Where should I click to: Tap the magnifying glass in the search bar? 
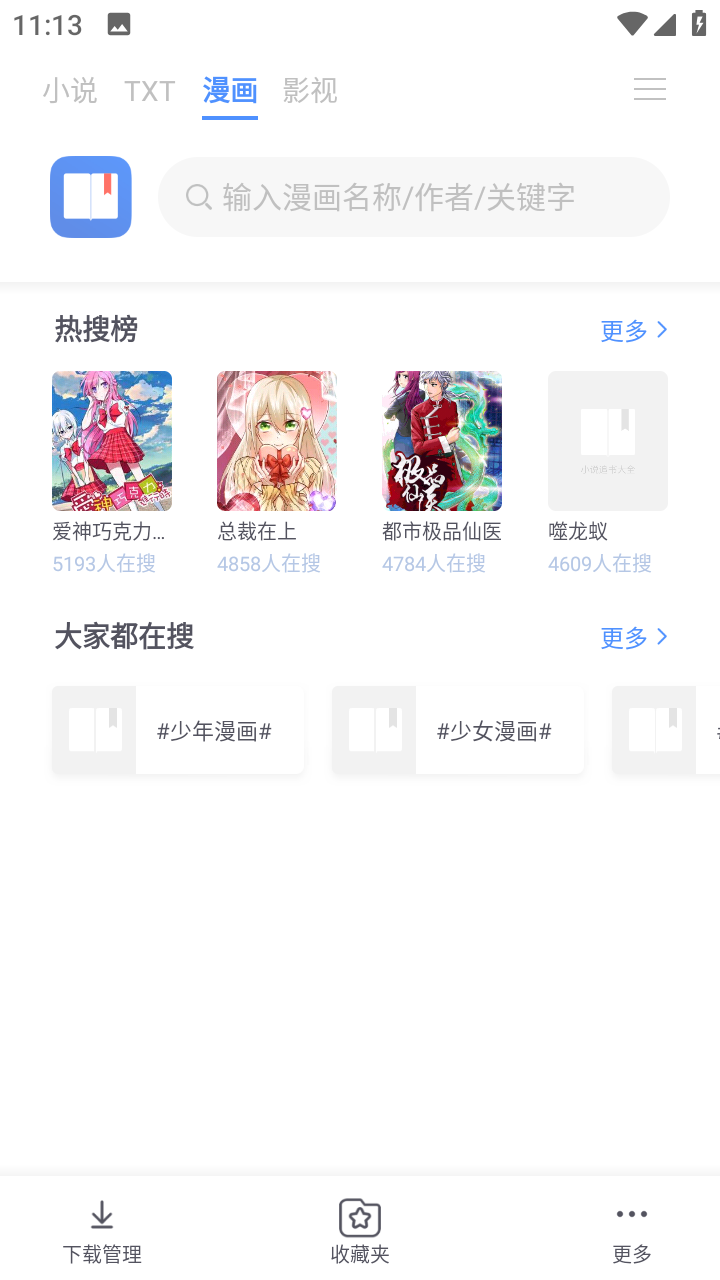point(199,197)
